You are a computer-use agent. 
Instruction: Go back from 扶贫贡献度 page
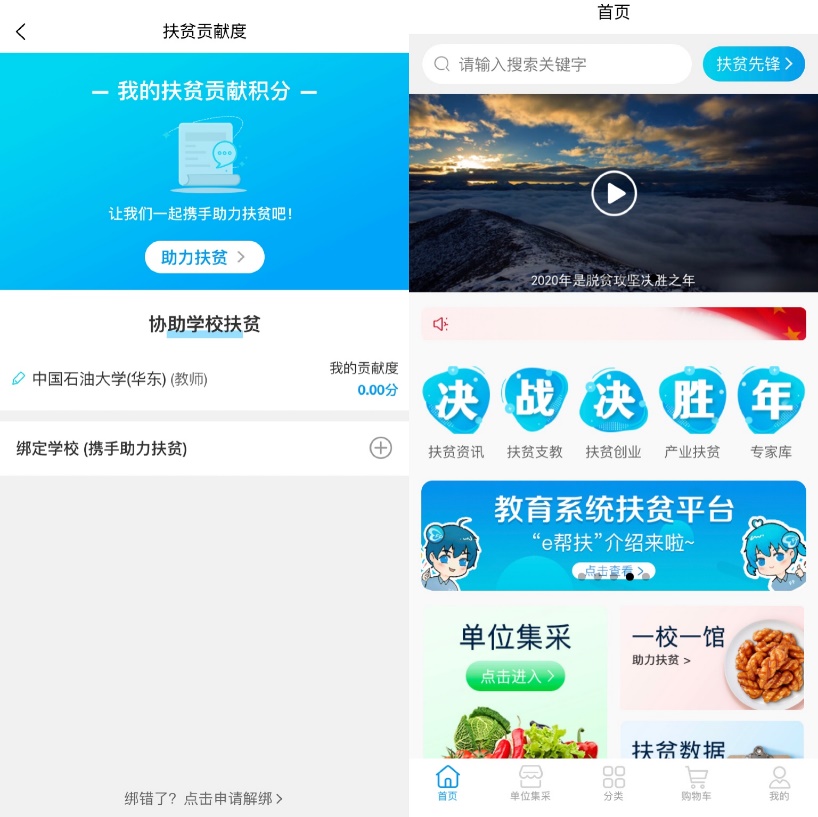pyautogui.click(x=21, y=32)
